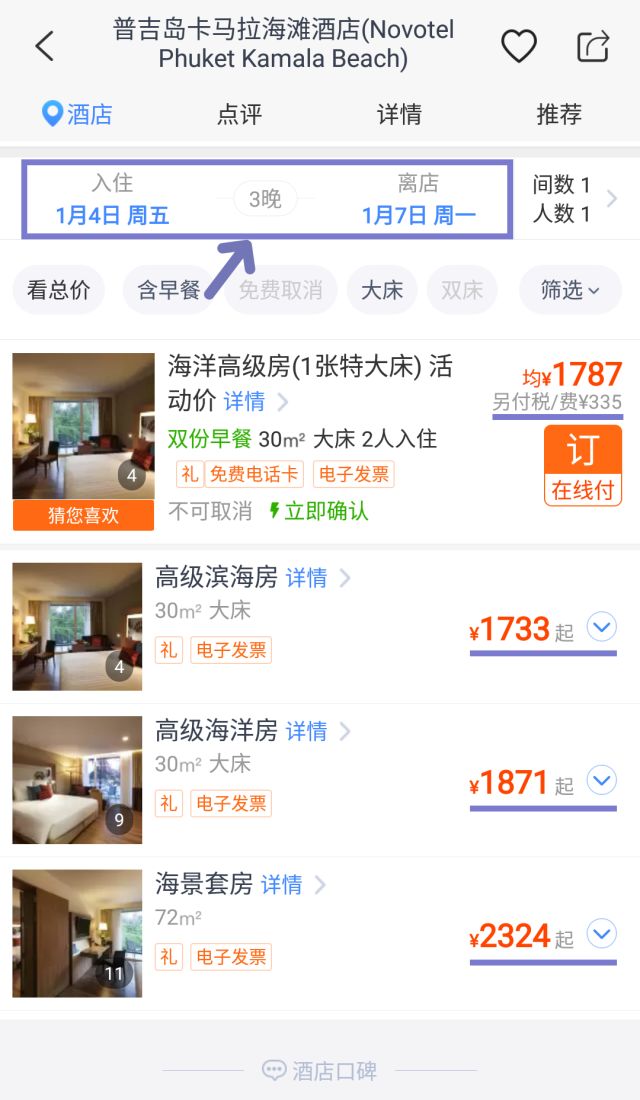Viewport: 640px width, 1100px height.
Task: View photos of 海景套房
Action: [77, 933]
